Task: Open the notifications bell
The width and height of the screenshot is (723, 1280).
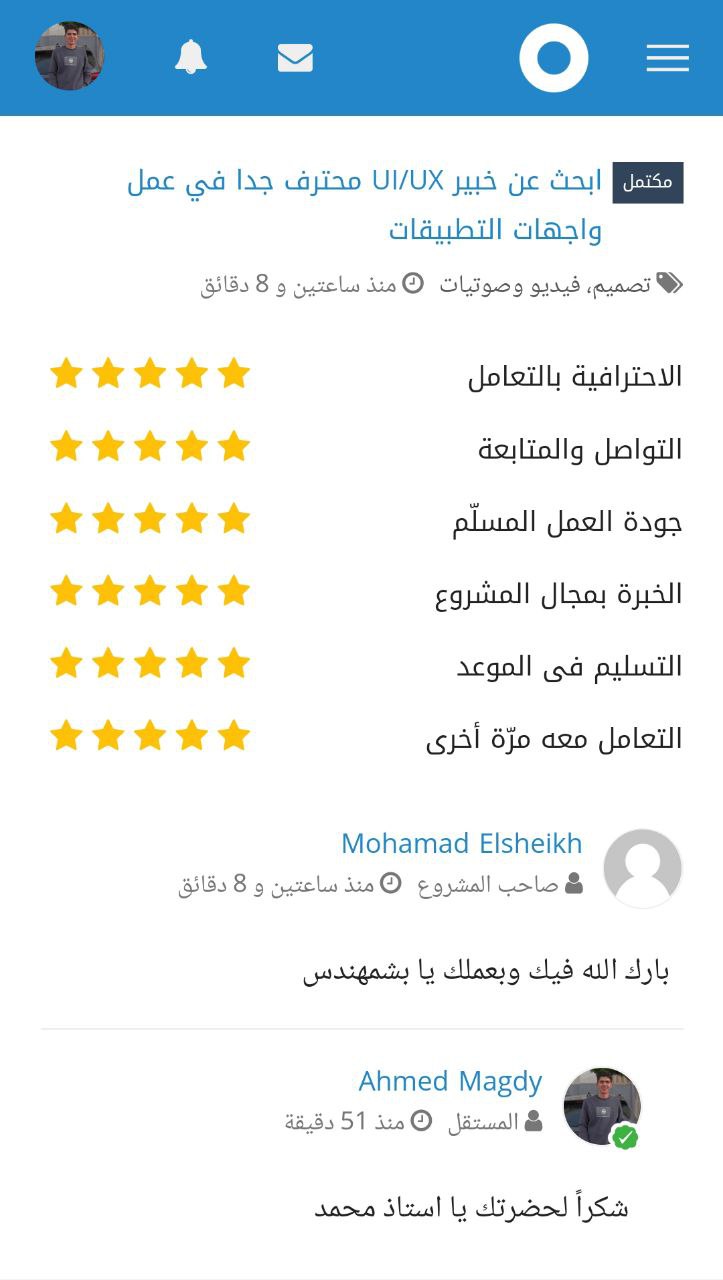Action: (191, 58)
